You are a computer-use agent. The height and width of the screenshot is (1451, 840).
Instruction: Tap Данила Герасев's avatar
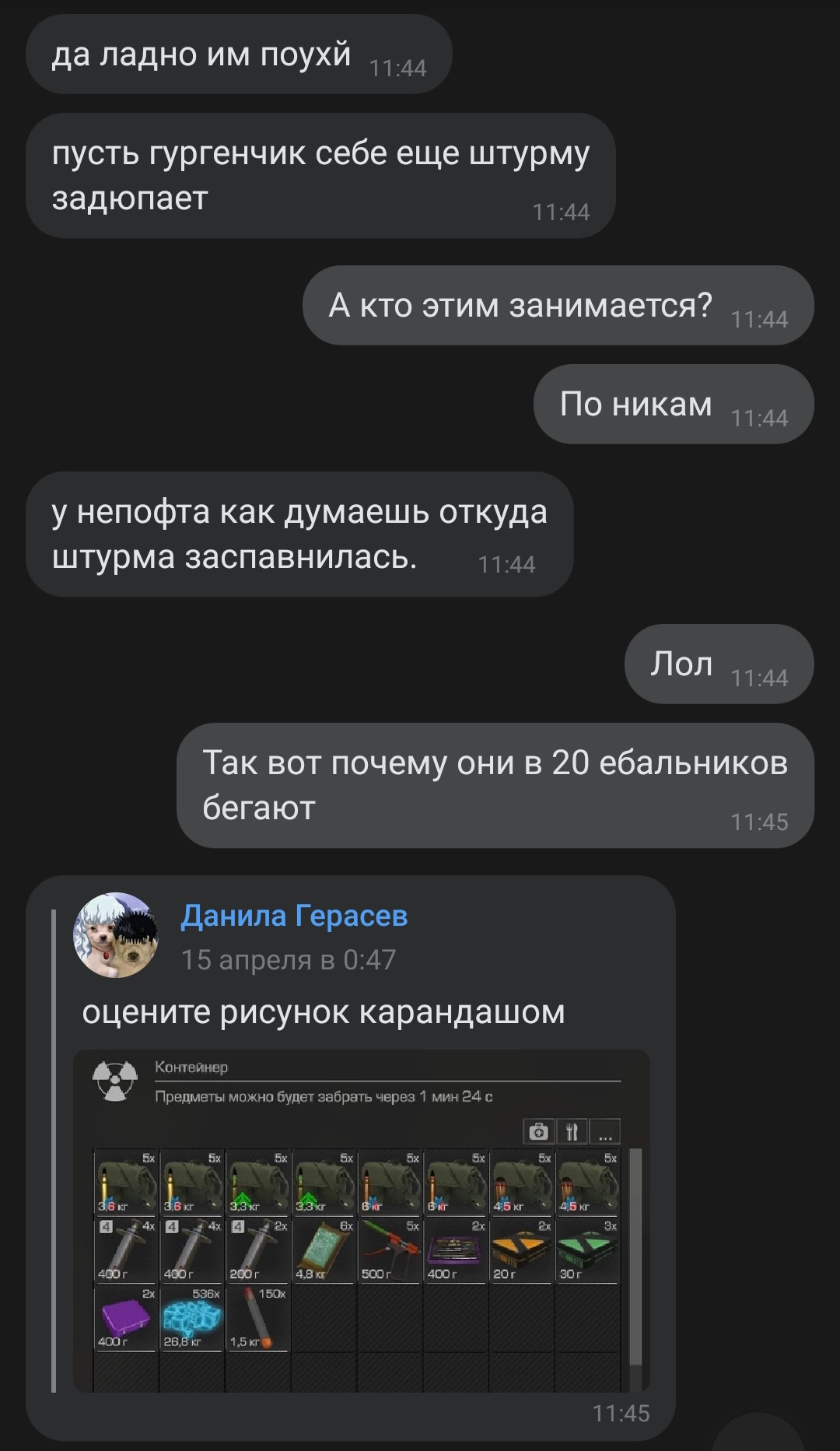pyautogui.click(x=115, y=934)
